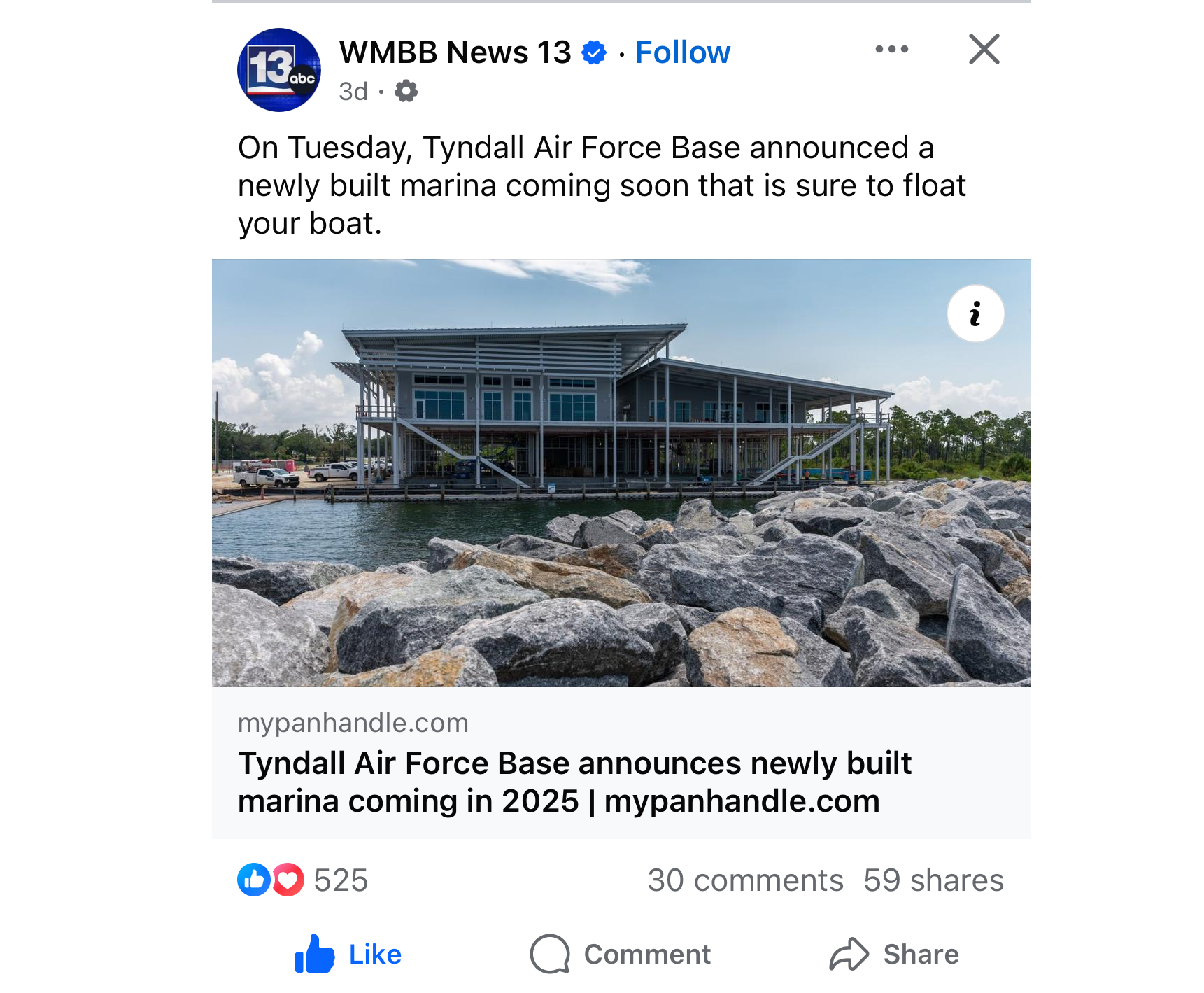1204x993 pixels.
Task: Show link info via the i icon
Action: 975,314
